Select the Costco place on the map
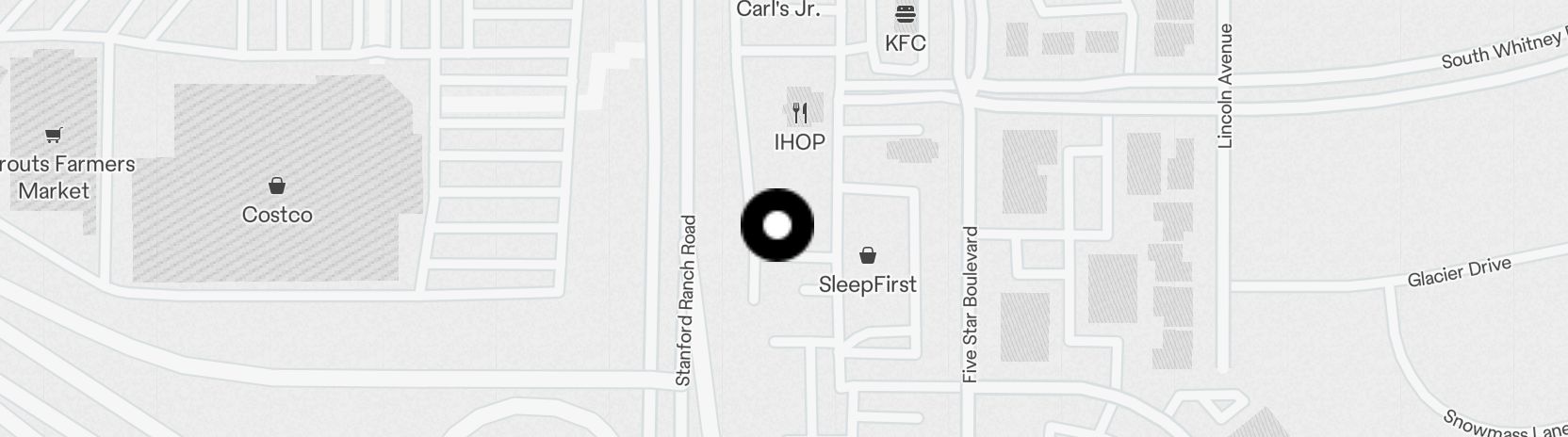1568x437 pixels. pos(277,186)
